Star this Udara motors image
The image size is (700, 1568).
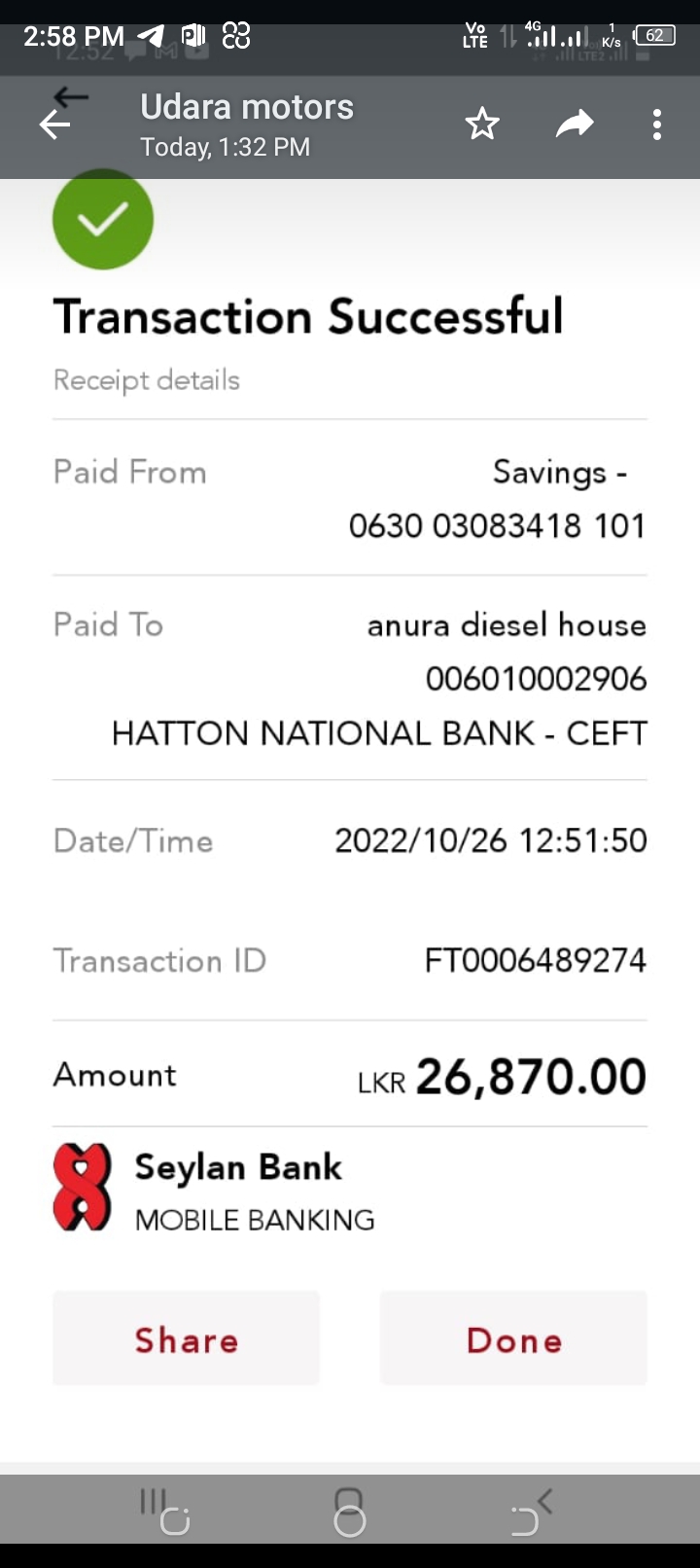tap(482, 125)
